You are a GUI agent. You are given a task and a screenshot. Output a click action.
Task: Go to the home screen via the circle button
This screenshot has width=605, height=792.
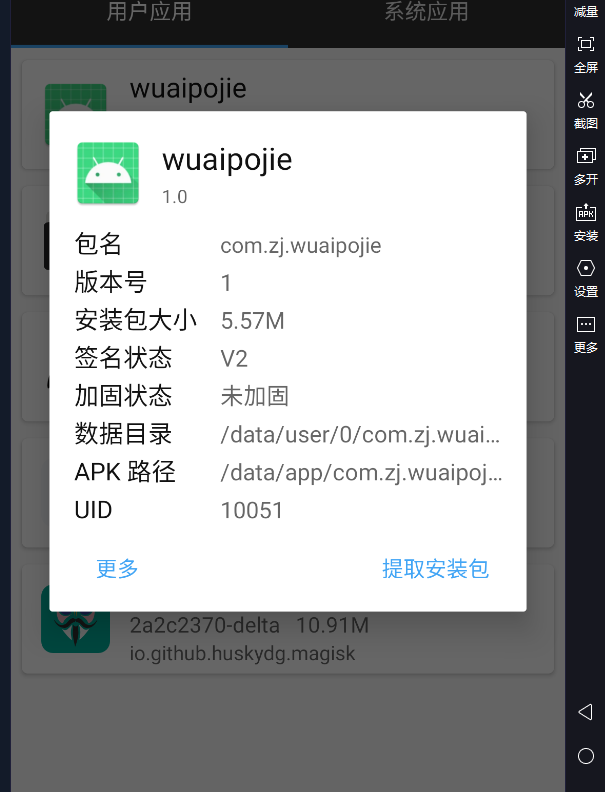pos(586,756)
